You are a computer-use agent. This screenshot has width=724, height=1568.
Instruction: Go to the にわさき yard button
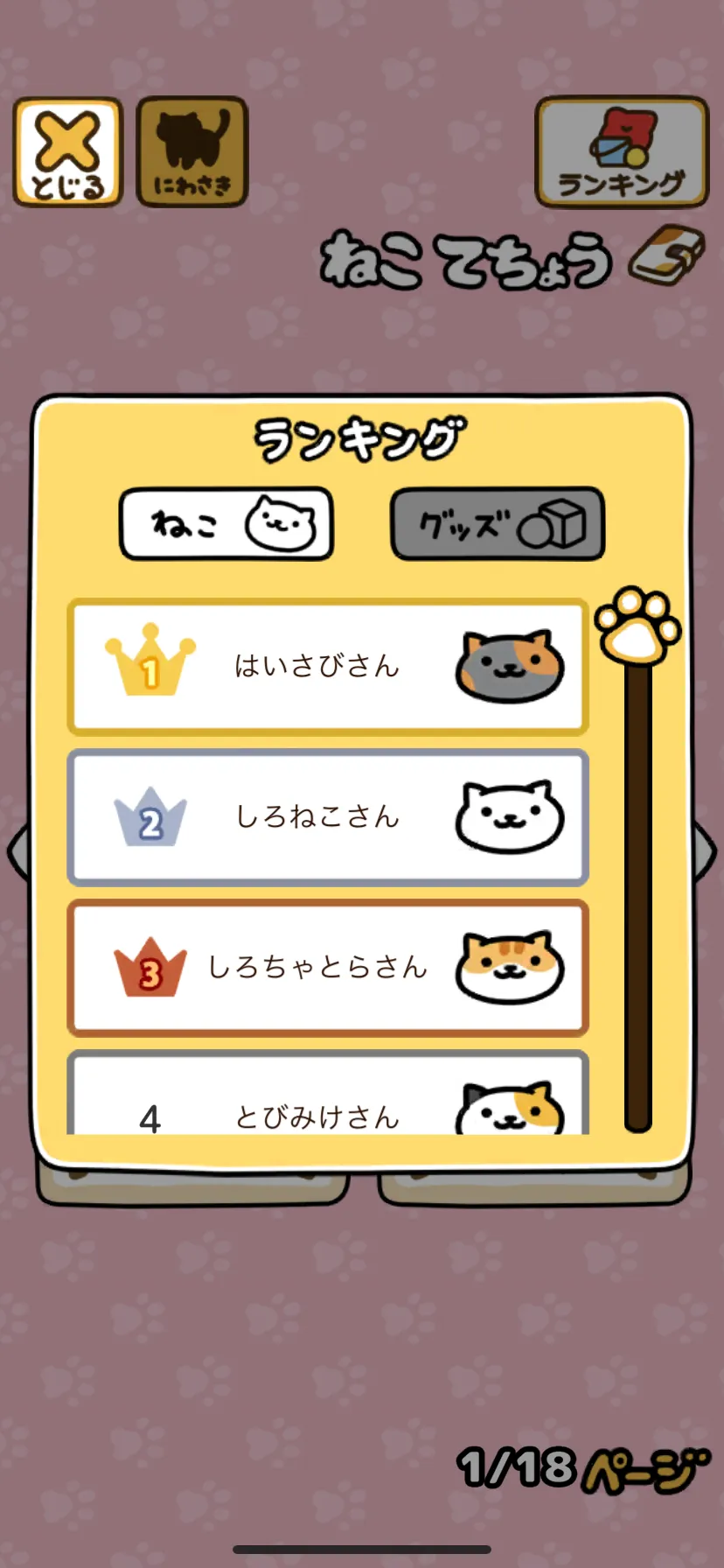click(192, 152)
